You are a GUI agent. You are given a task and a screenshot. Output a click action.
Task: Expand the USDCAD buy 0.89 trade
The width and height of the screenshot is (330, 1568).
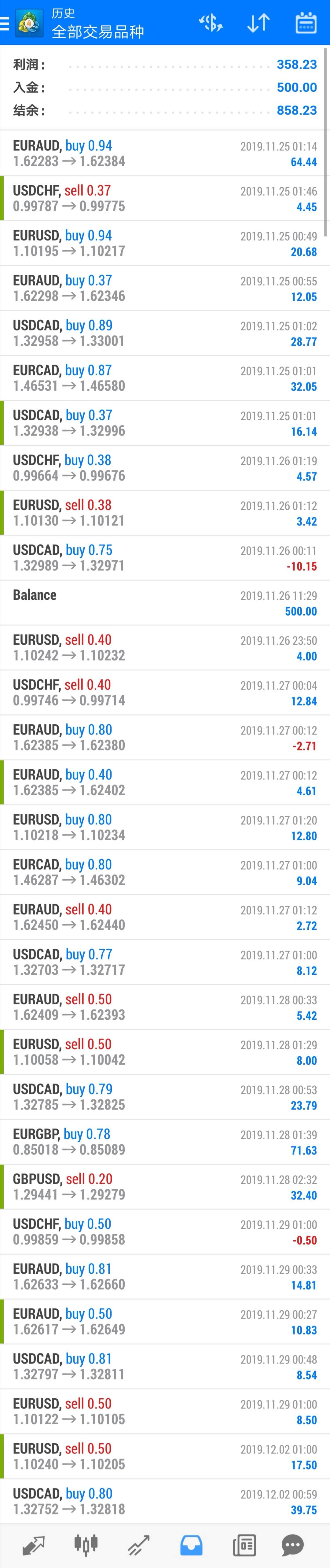pos(165,333)
